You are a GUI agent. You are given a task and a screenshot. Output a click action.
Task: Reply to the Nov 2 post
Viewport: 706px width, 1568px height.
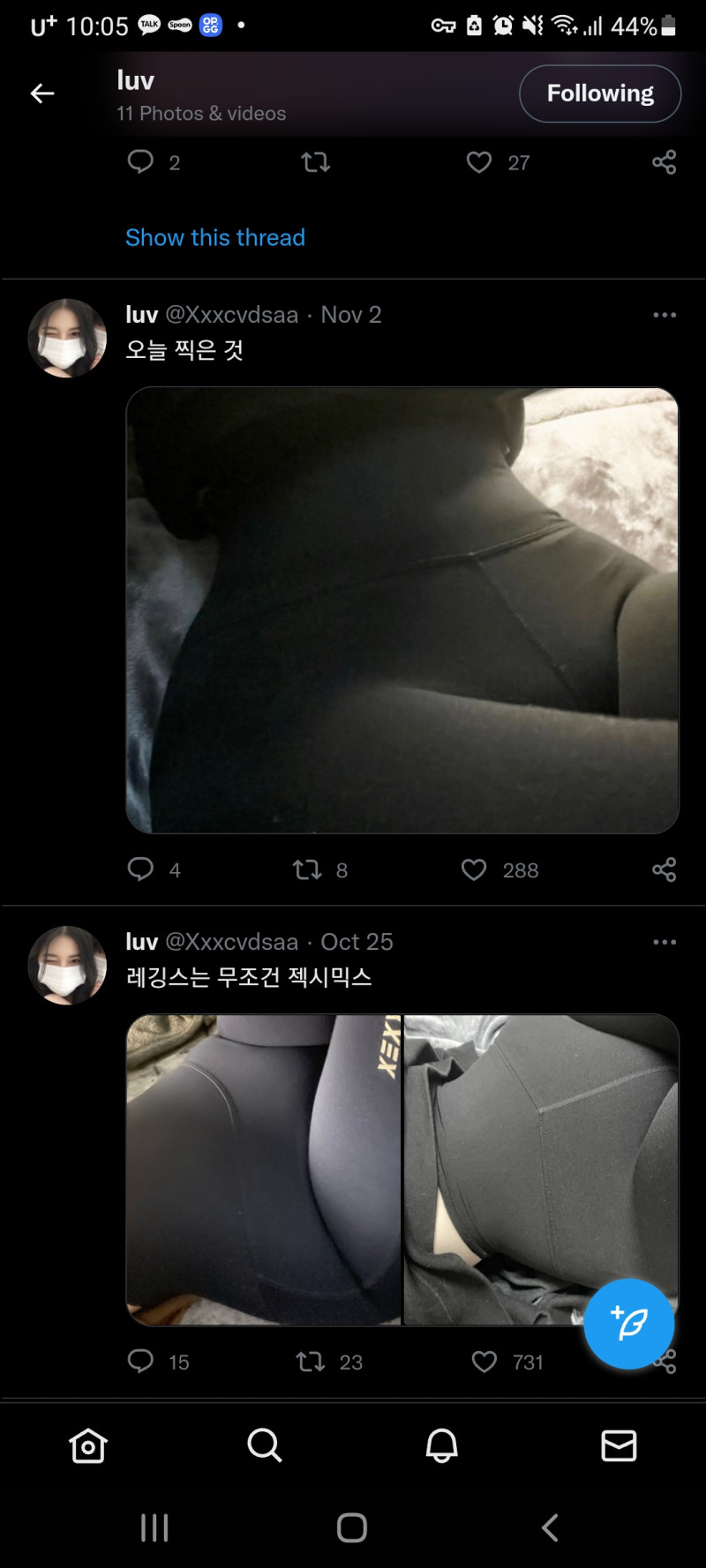[x=140, y=870]
